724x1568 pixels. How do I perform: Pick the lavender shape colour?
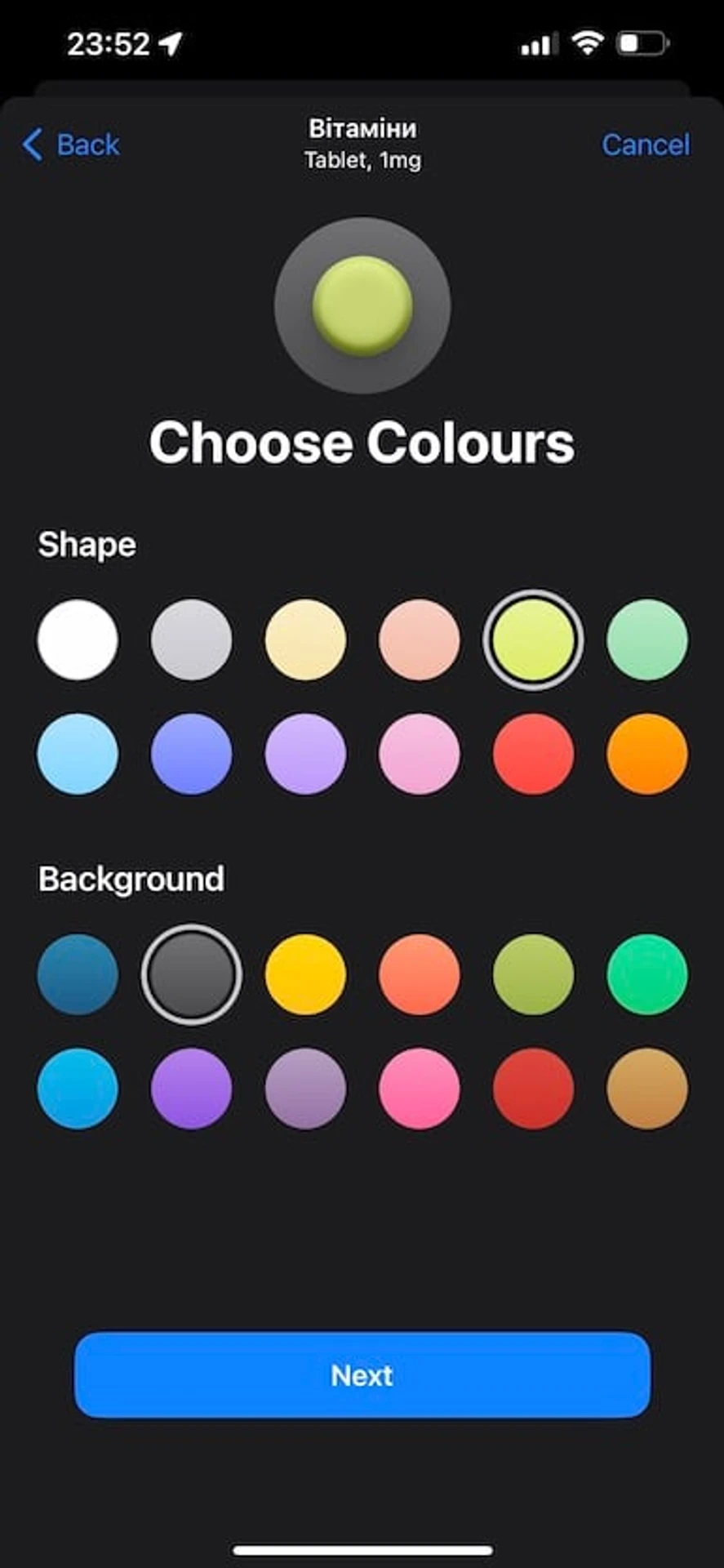pos(305,754)
